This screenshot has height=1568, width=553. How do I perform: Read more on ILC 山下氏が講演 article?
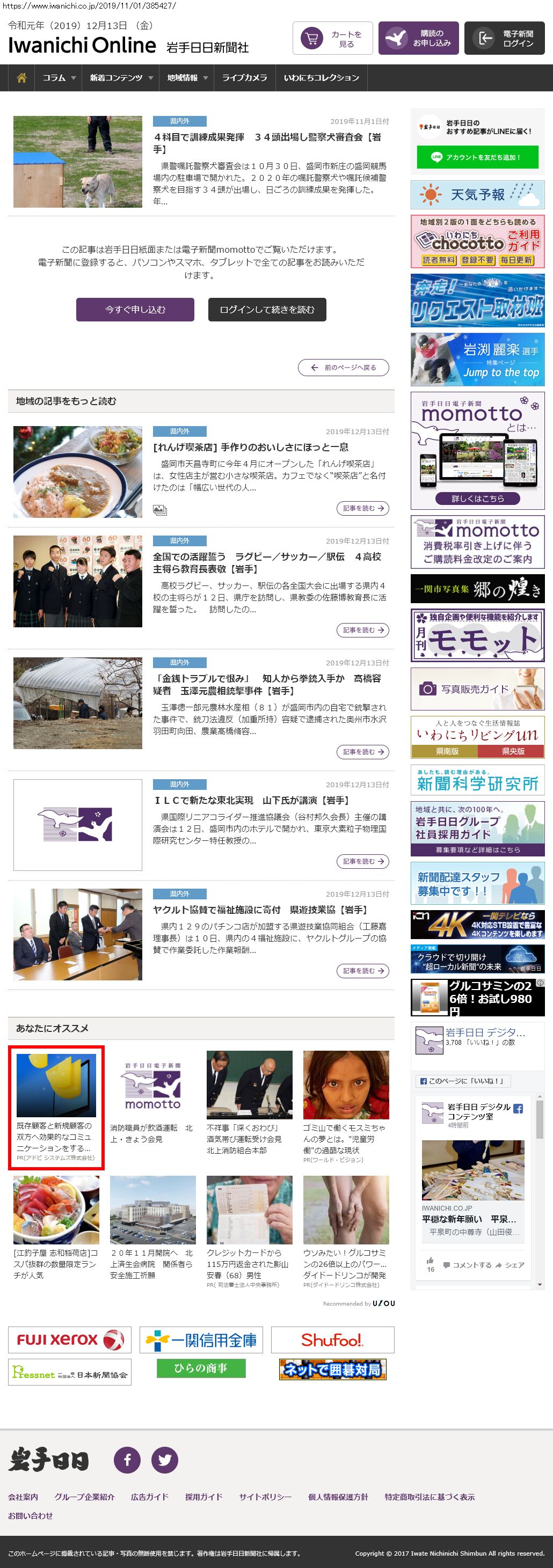[x=362, y=861]
